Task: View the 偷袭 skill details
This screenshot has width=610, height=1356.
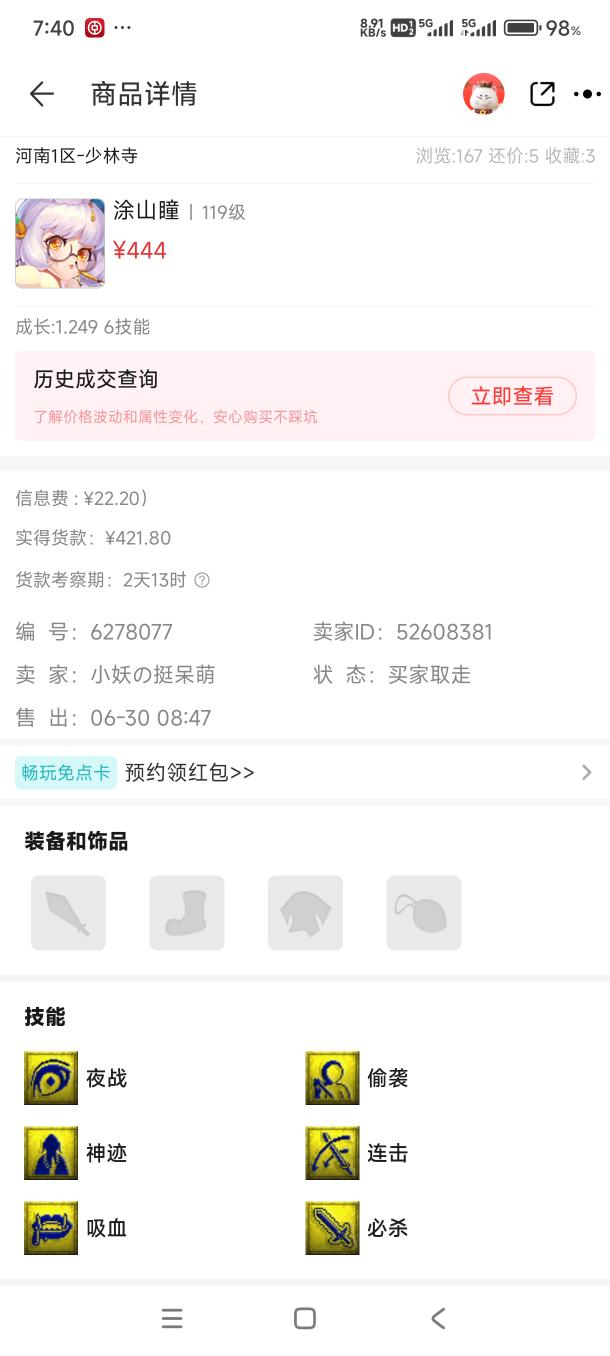Action: 357,1078
